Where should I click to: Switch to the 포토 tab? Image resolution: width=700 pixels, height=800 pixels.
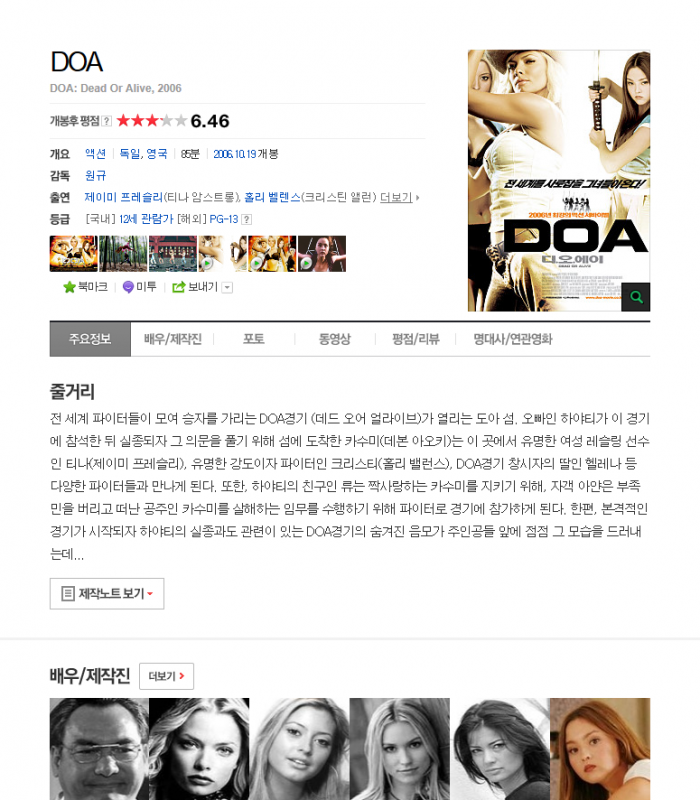click(254, 339)
